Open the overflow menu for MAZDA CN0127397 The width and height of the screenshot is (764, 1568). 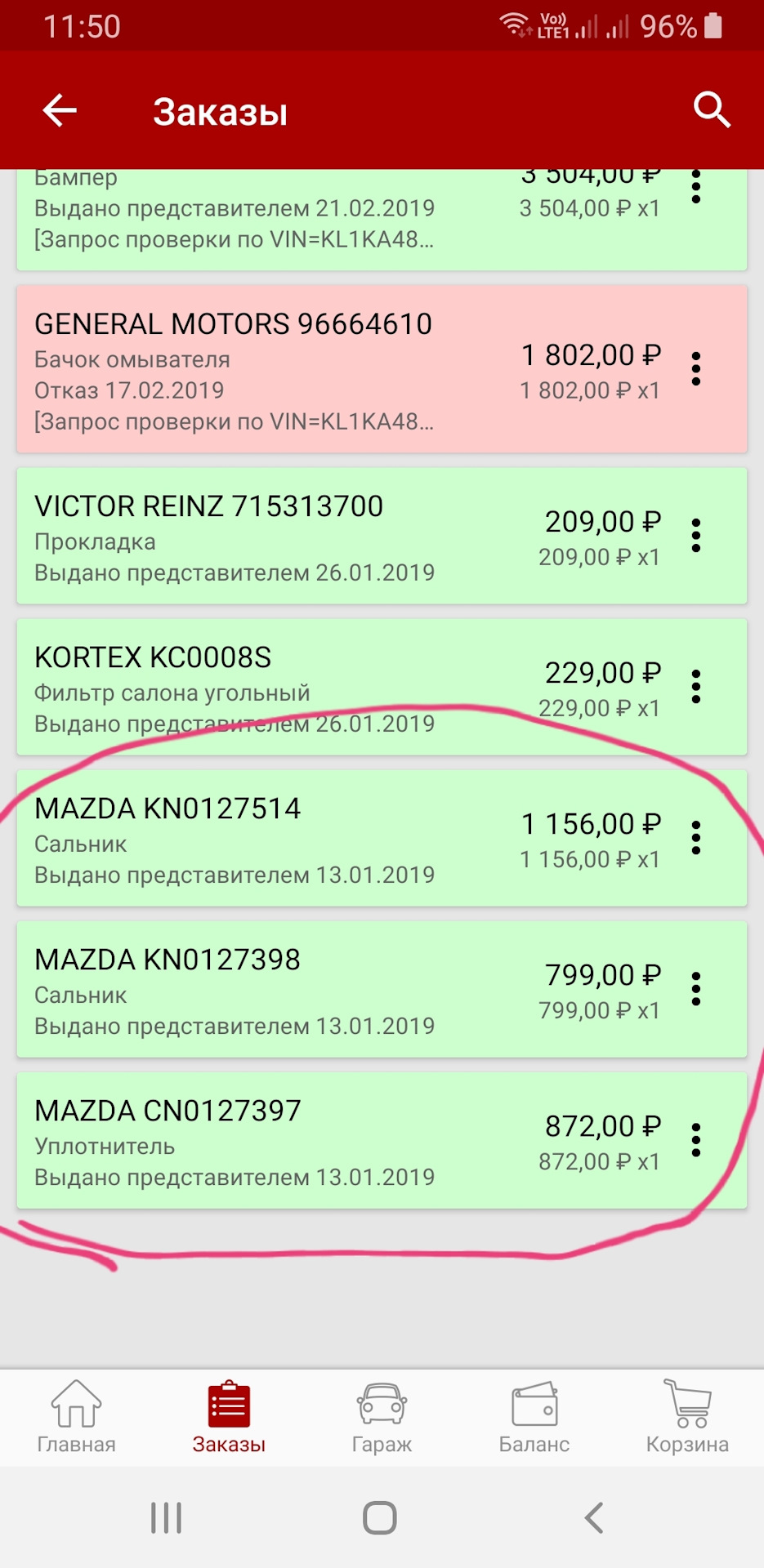[696, 1141]
